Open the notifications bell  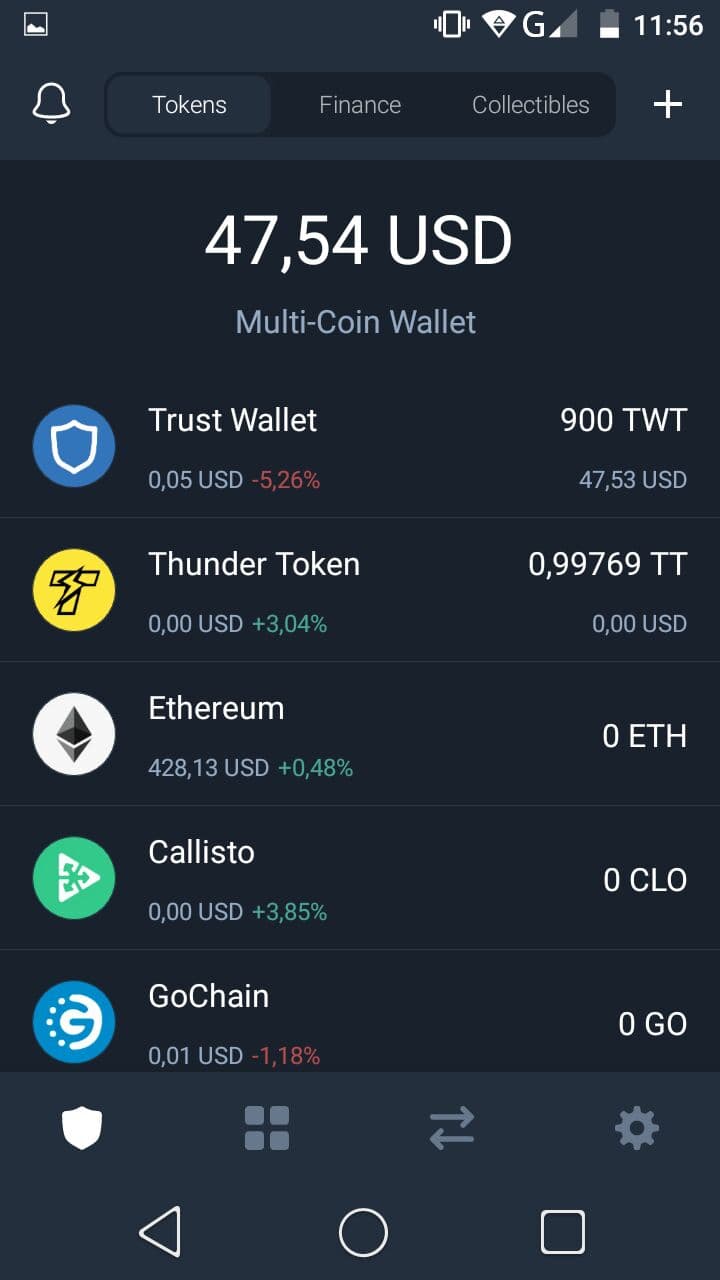pos(51,104)
